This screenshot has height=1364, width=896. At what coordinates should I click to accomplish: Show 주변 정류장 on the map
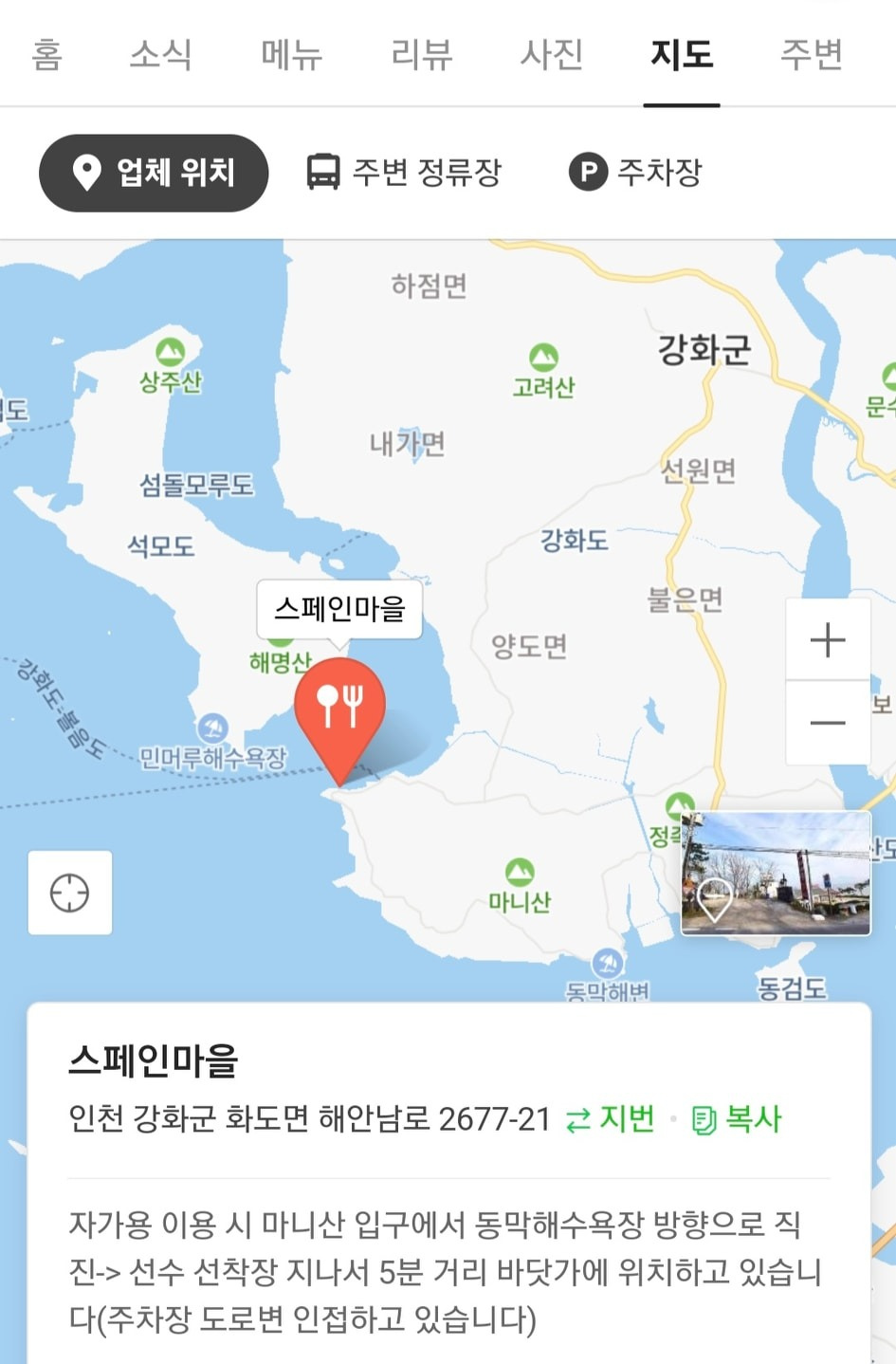click(404, 173)
